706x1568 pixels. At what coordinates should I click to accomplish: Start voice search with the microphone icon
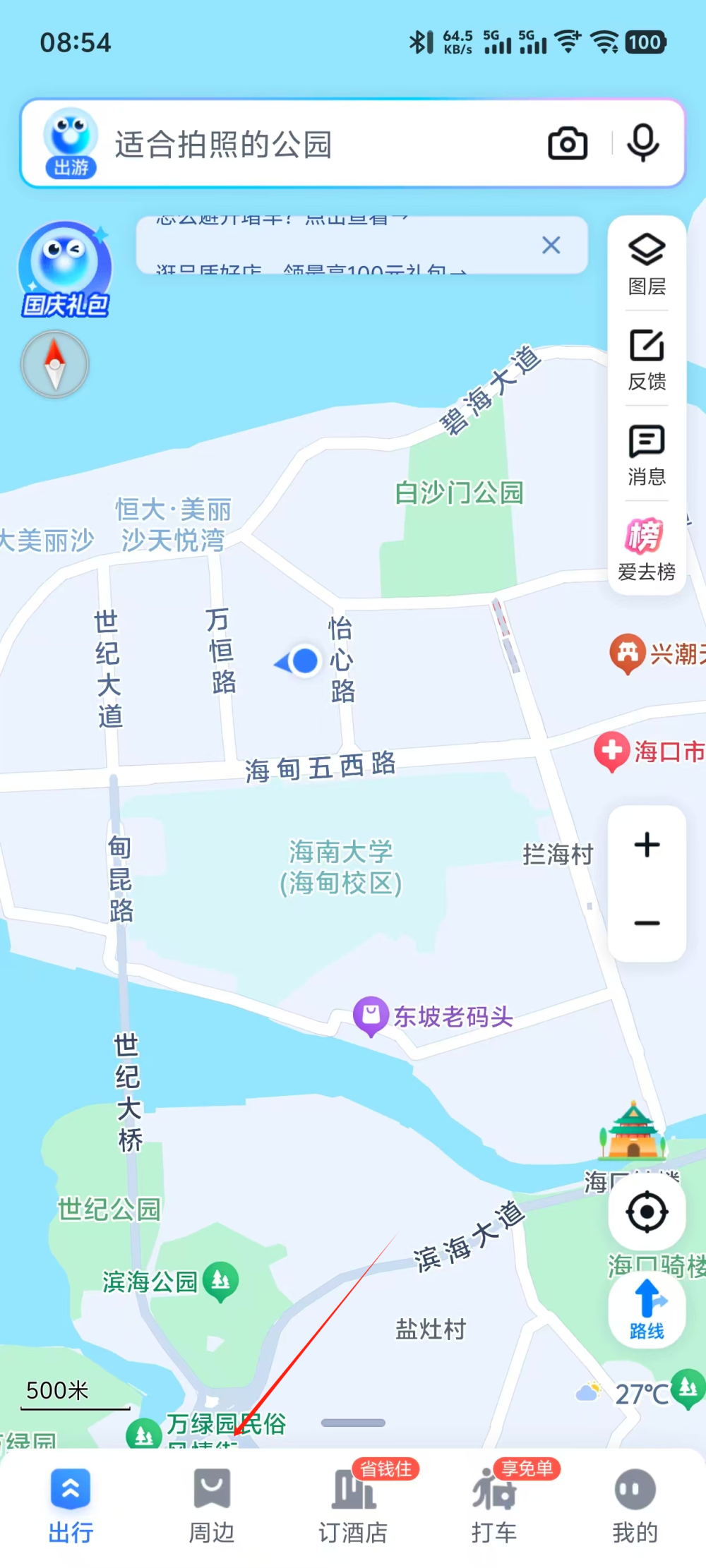click(643, 143)
